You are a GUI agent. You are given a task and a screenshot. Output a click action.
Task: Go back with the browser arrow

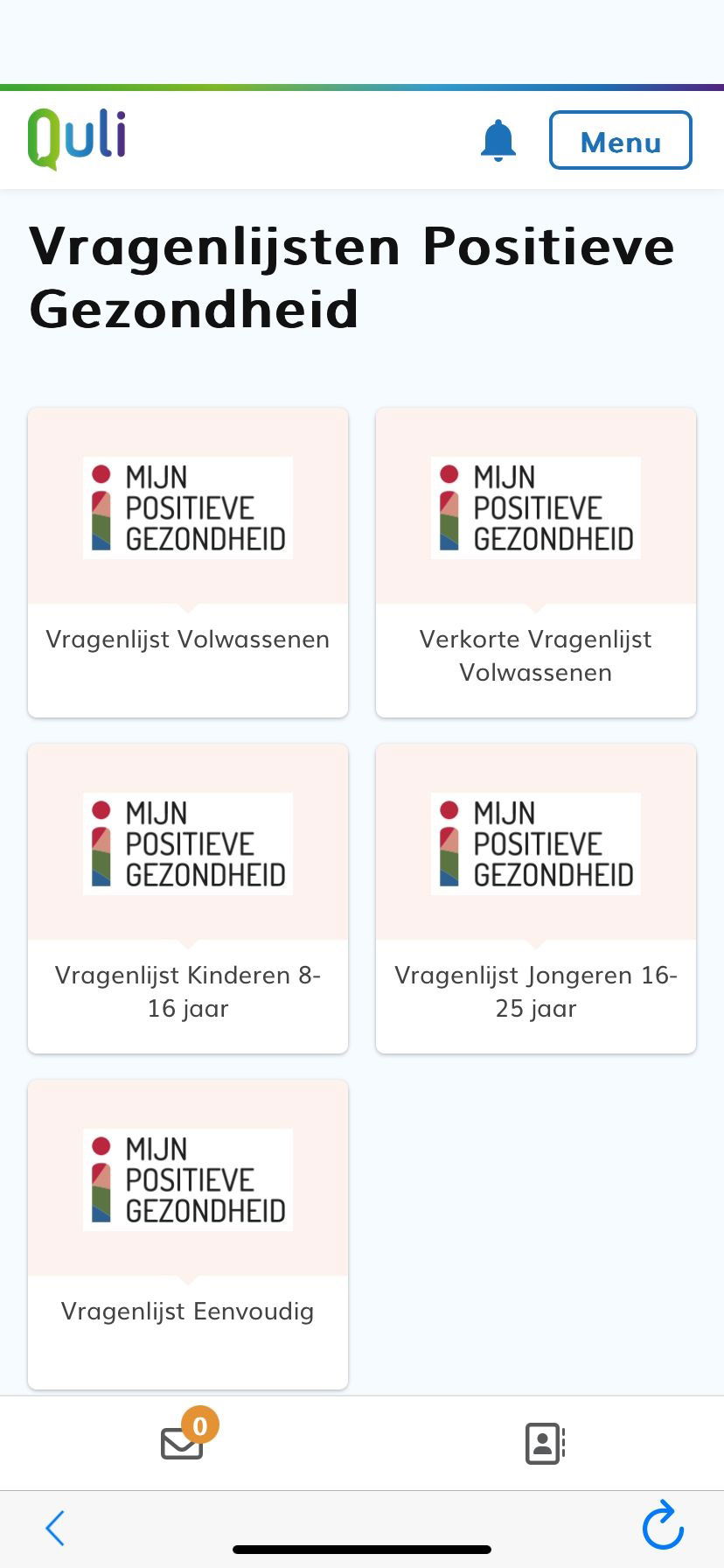pyautogui.click(x=55, y=1528)
